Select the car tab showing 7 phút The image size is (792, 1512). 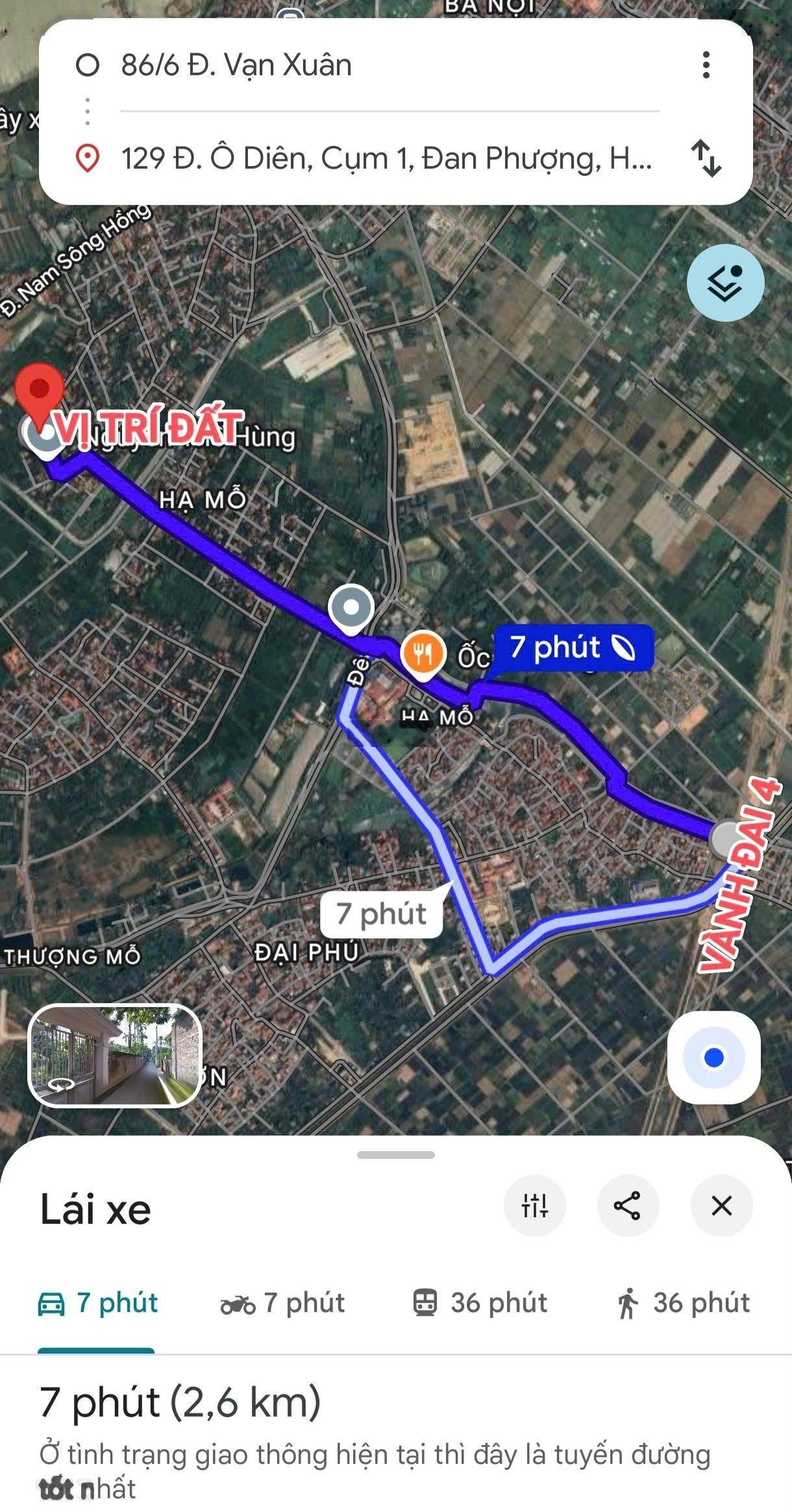point(97,1303)
